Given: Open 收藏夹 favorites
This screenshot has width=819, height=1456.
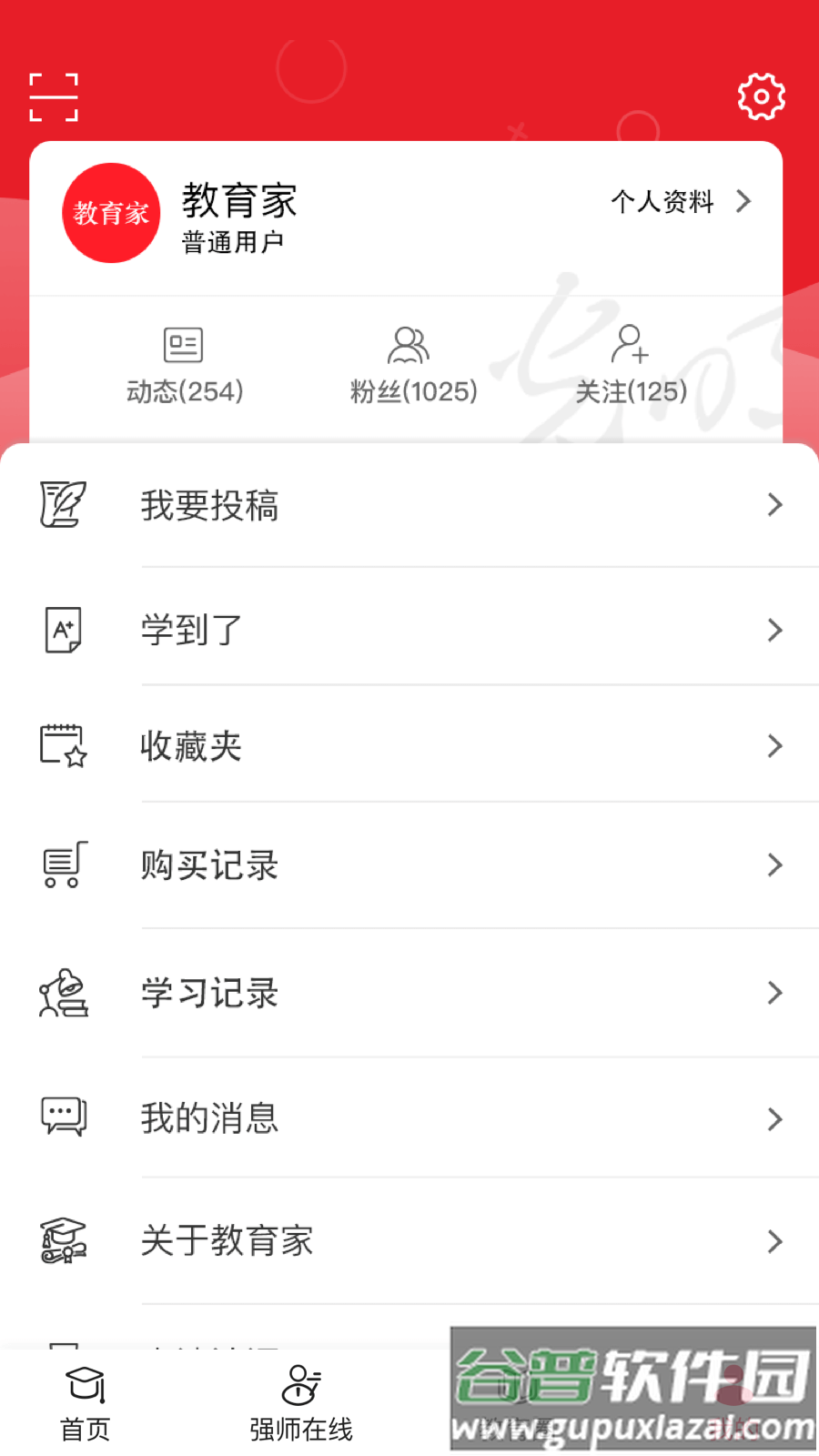Looking at the screenshot, I should pos(409,746).
